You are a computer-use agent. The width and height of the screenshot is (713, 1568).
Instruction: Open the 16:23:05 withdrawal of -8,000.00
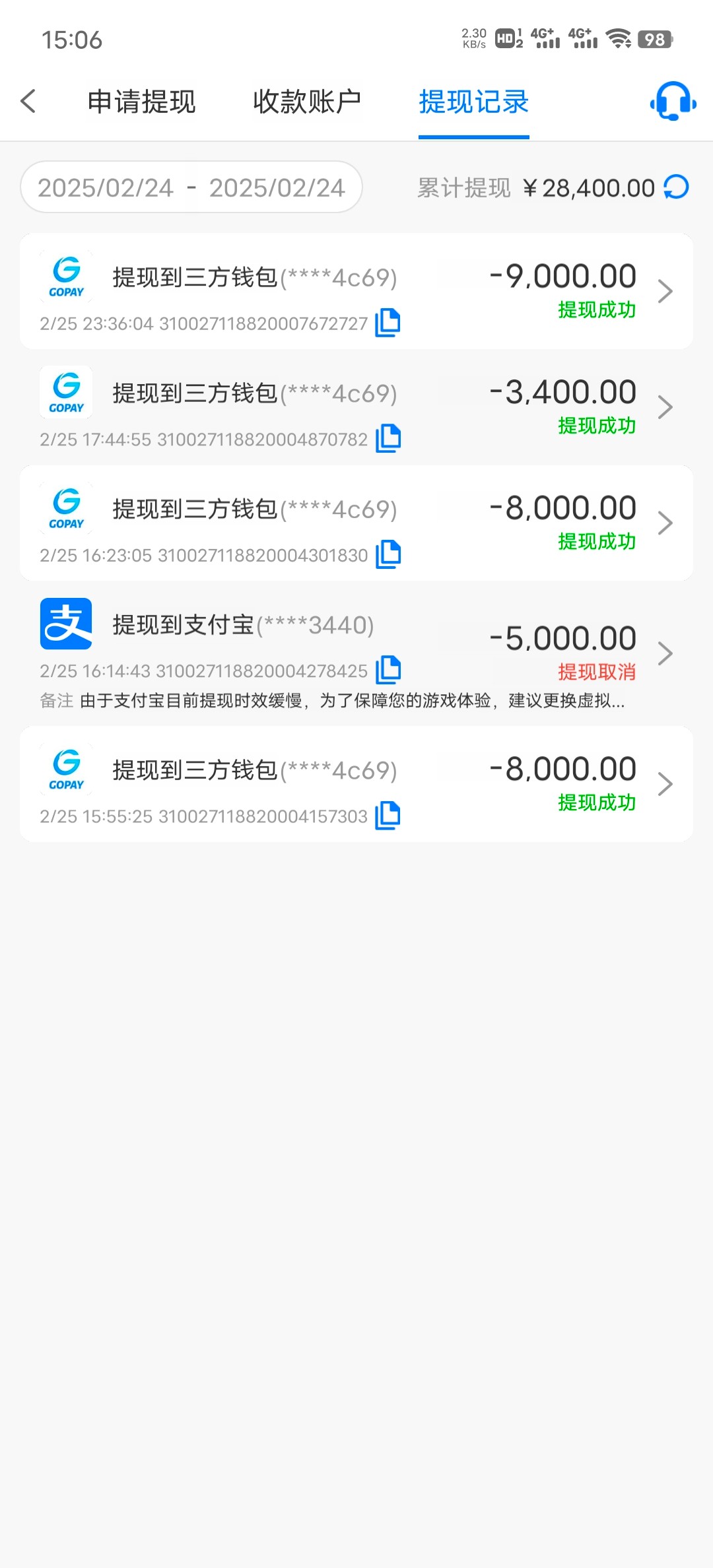[x=356, y=523]
